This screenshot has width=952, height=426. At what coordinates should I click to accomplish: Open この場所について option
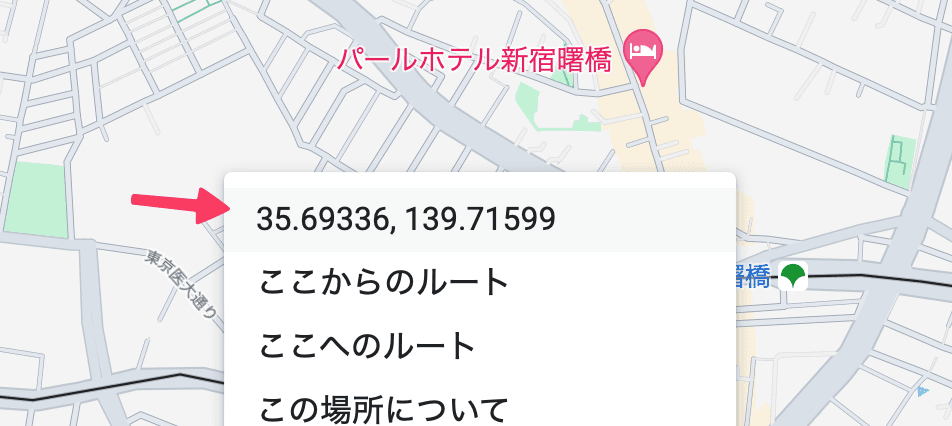click(x=384, y=408)
